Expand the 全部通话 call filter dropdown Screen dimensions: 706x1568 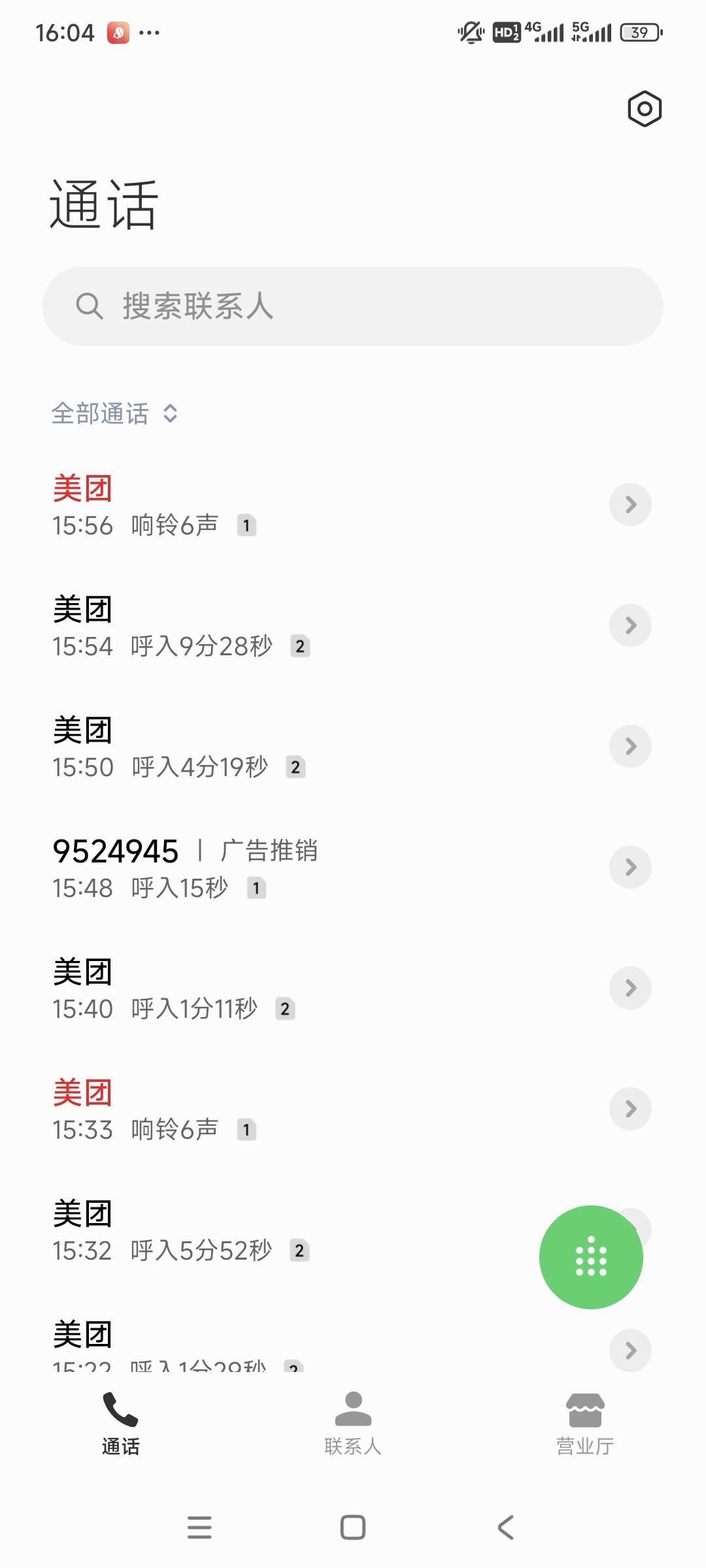[115, 414]
